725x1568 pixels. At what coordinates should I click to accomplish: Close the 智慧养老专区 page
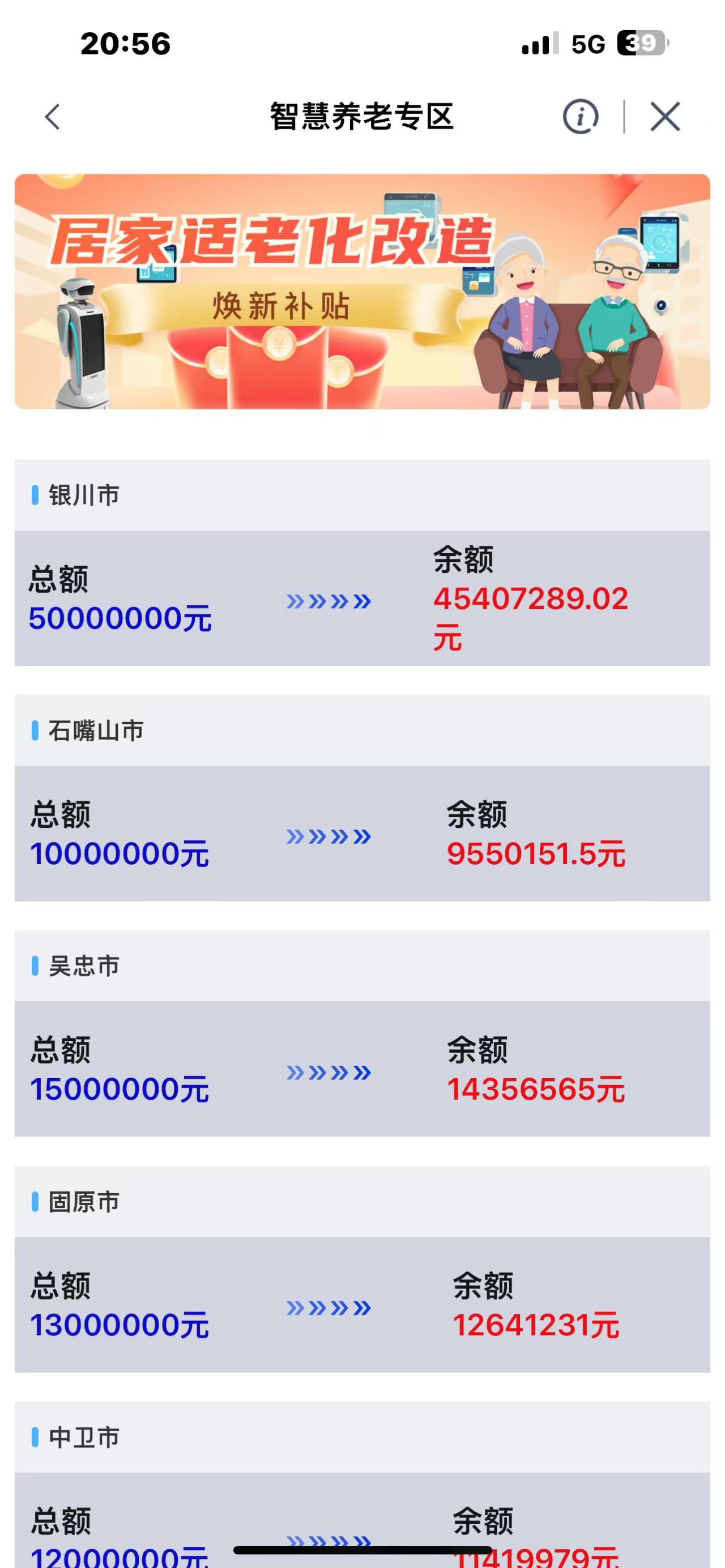[x=665, y=116]
